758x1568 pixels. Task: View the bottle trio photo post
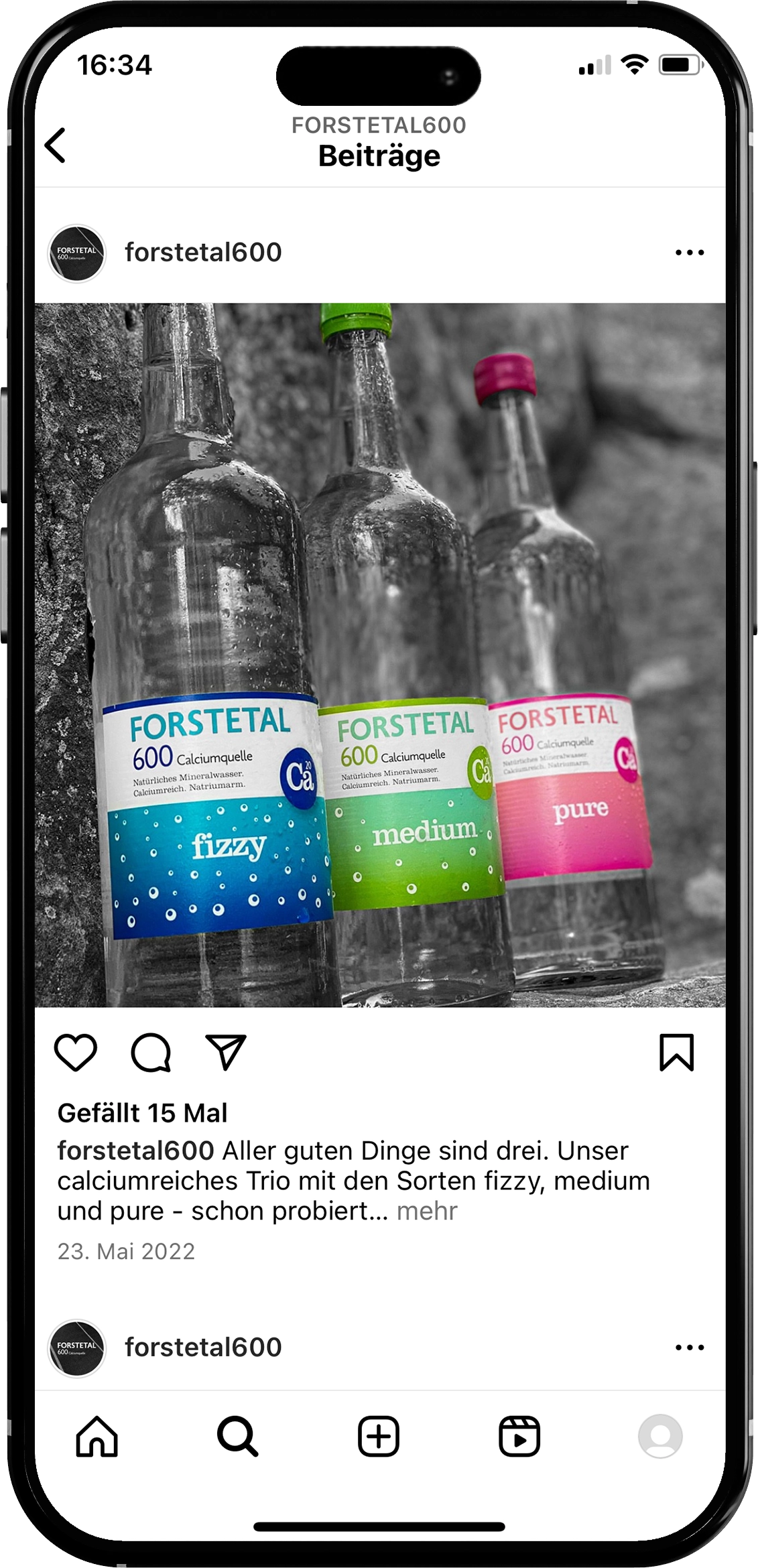tap(380, 655)
